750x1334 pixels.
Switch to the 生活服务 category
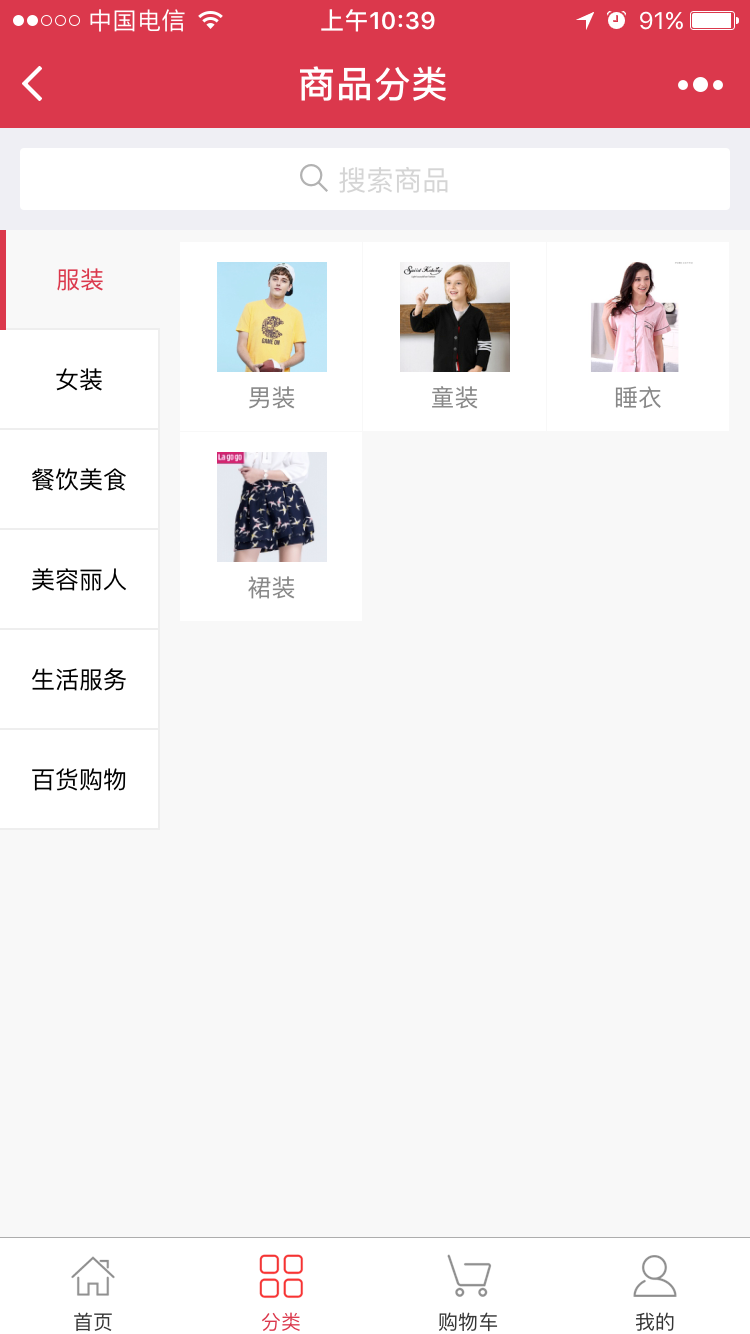[80, 680]
